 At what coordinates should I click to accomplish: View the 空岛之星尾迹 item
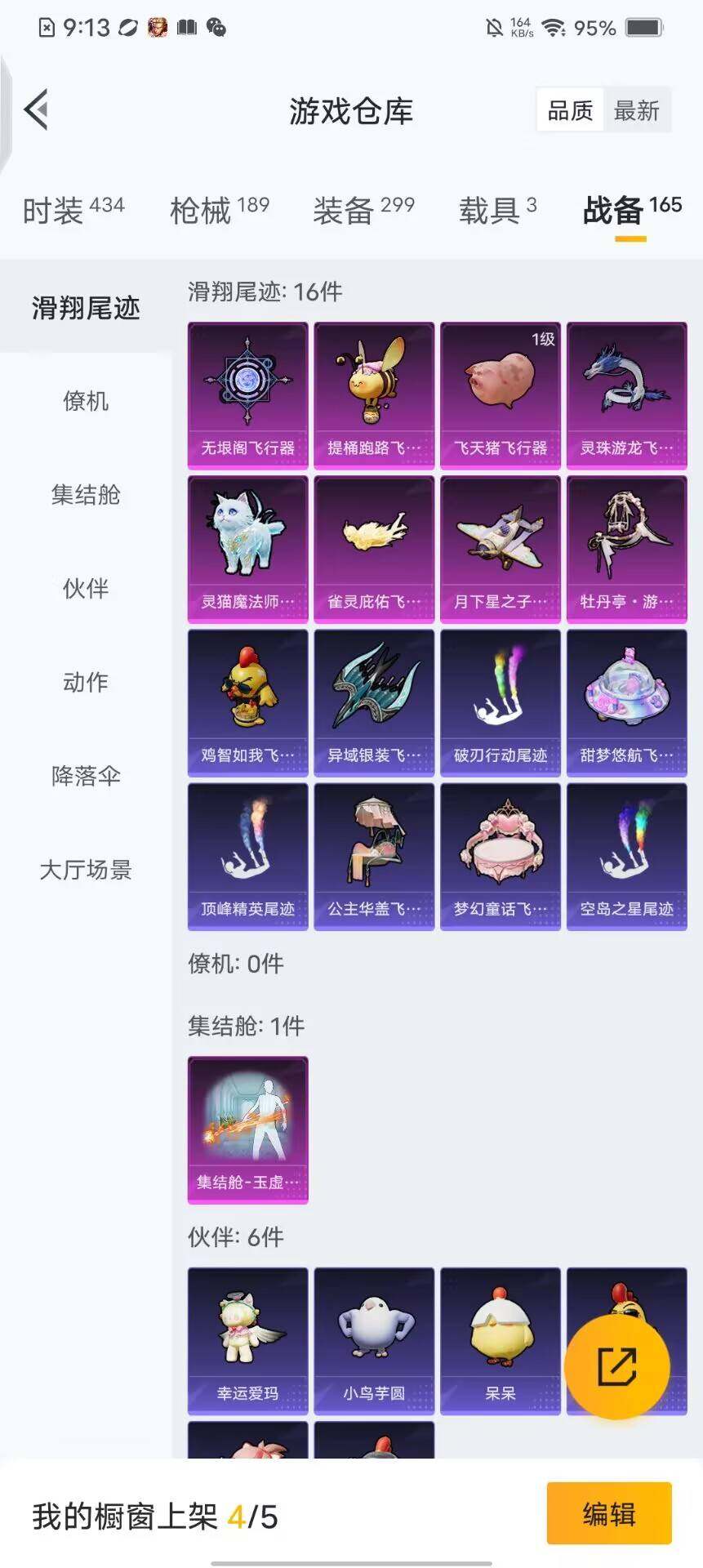(x=626, y=856)
